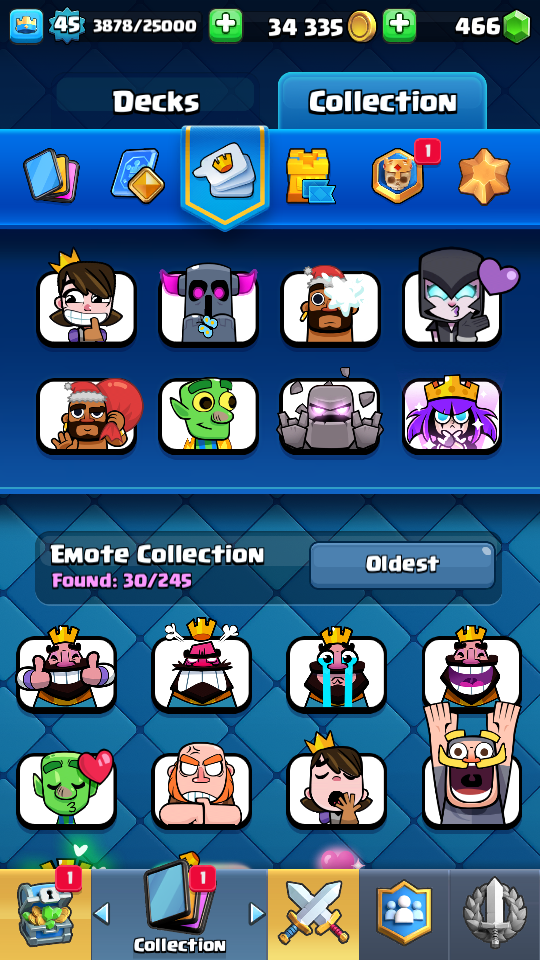Open the cards sub-tab icon

[51, 175]
